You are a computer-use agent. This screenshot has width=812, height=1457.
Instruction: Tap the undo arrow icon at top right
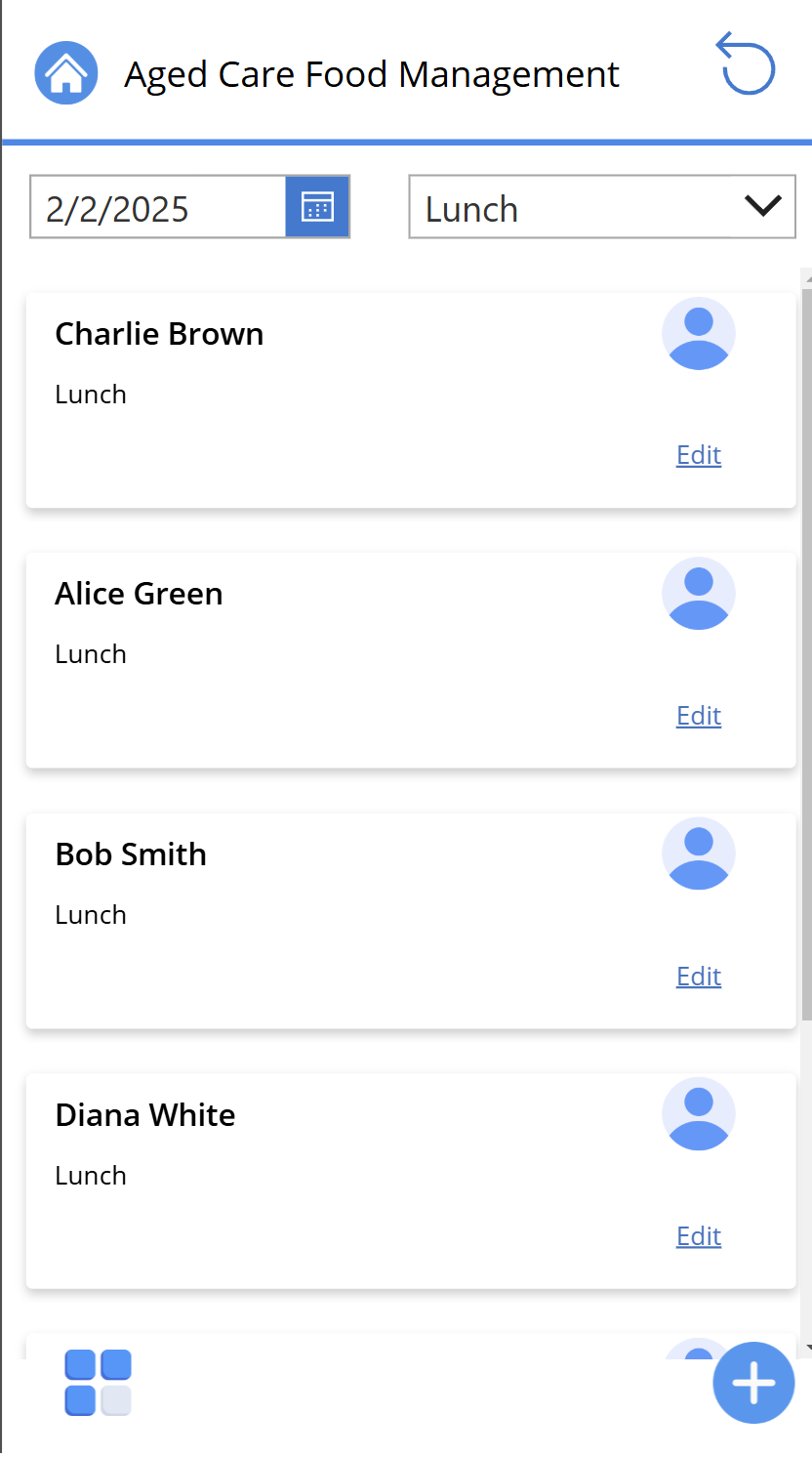(x=746, y=63)
